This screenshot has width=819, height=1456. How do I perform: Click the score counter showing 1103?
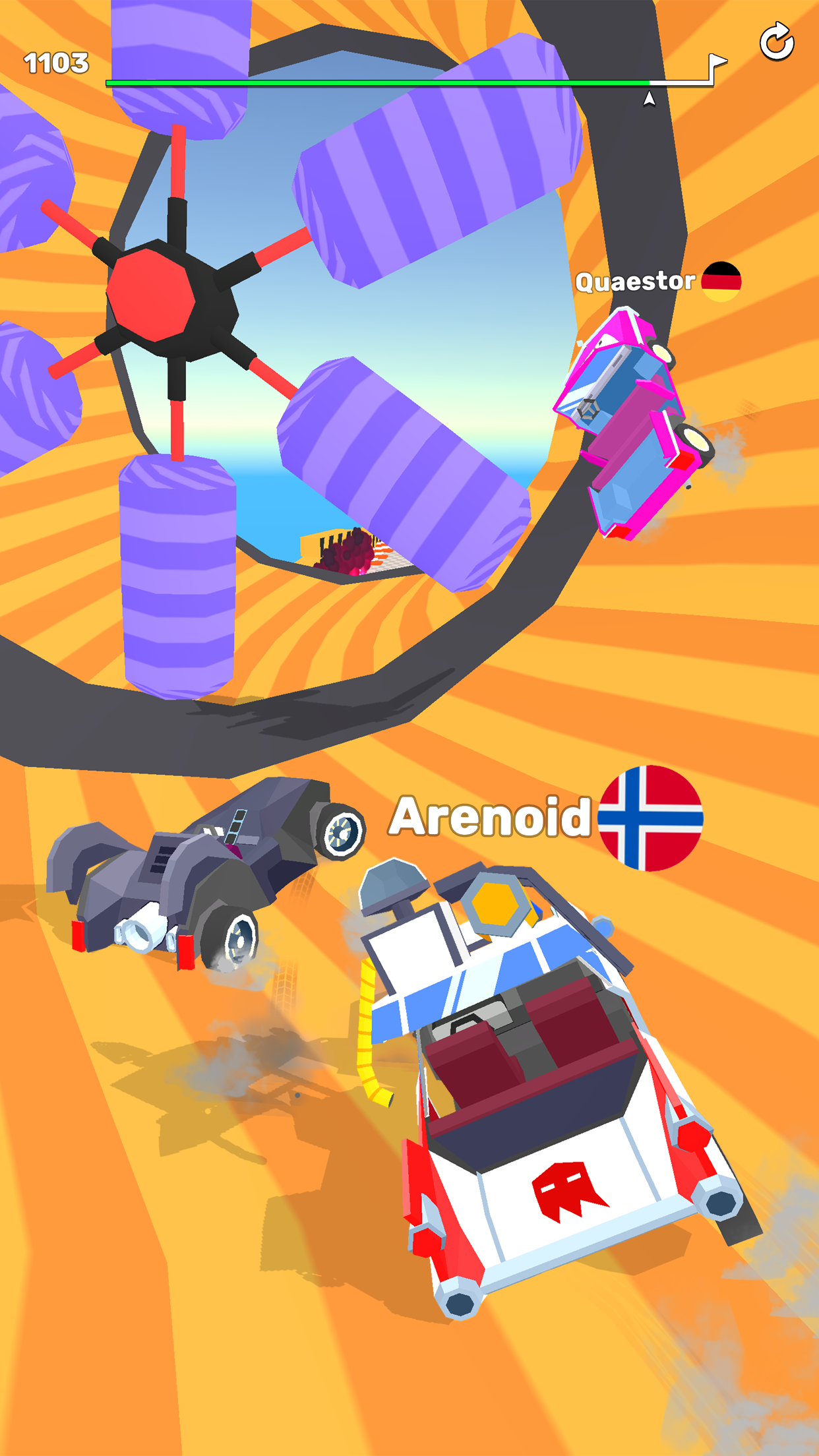(55, 63)
